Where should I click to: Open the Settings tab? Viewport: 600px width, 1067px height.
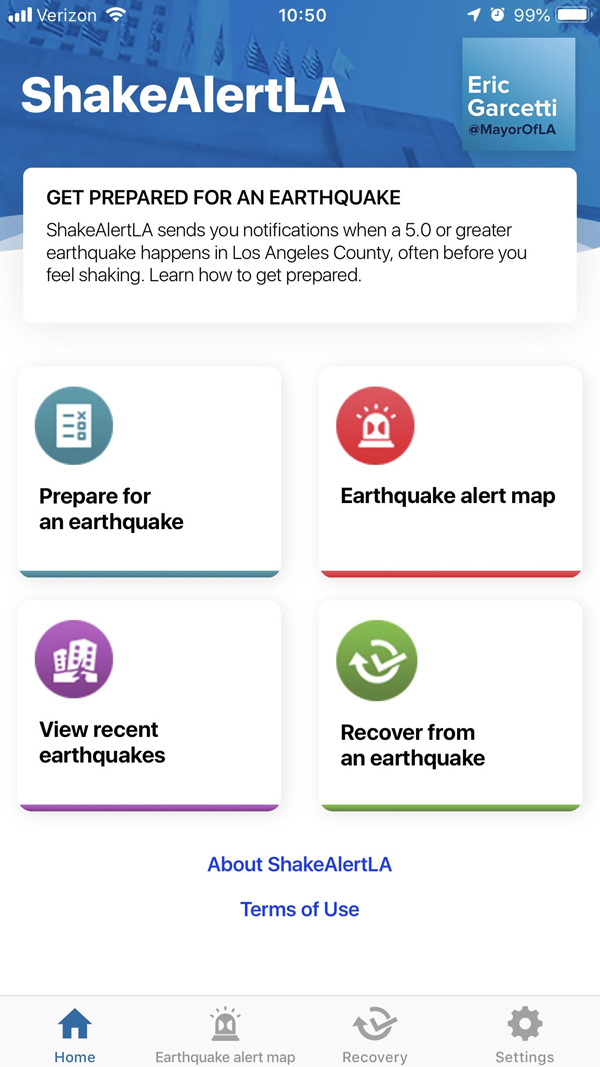click(x=524, y=1034)
